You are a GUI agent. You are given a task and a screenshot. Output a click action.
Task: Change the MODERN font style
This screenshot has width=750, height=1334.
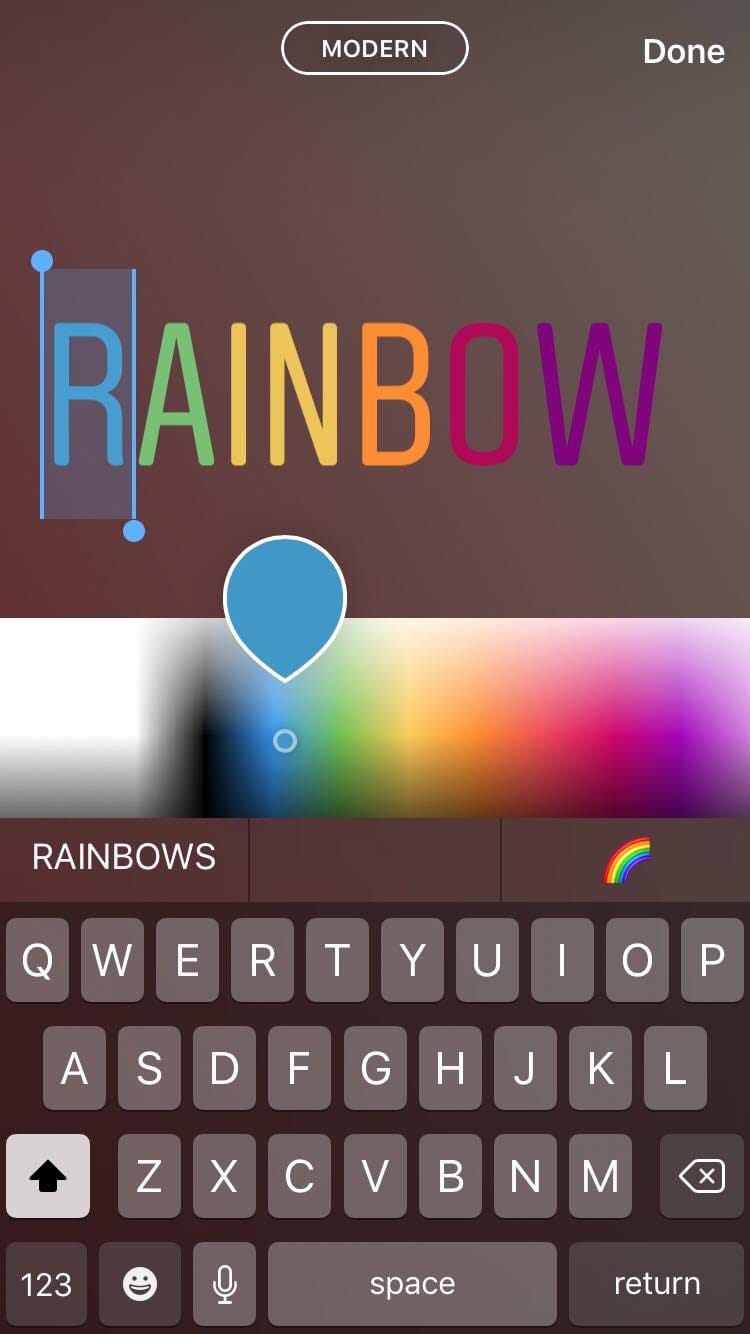tap(374, 49)
